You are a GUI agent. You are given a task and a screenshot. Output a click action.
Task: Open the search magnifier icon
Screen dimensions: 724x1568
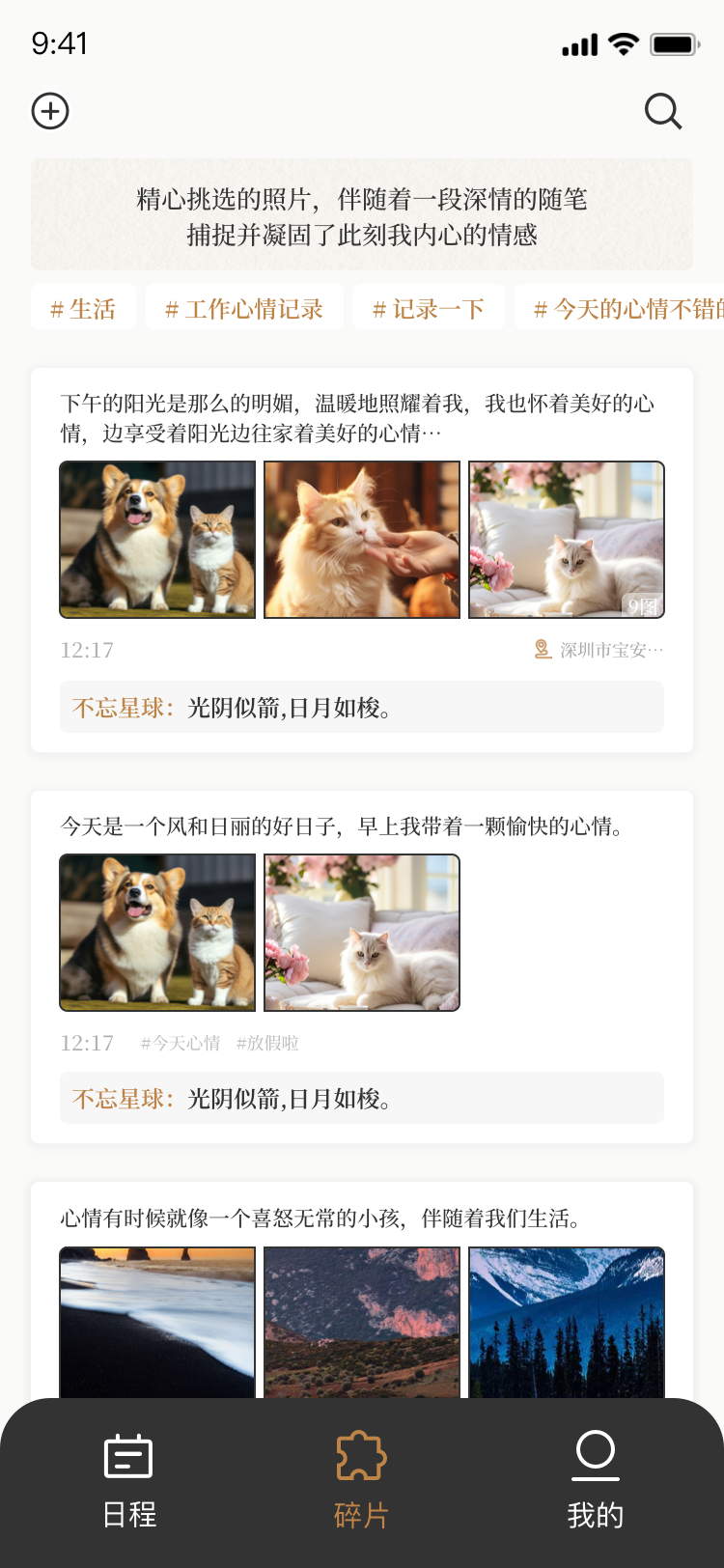[663, 112]
